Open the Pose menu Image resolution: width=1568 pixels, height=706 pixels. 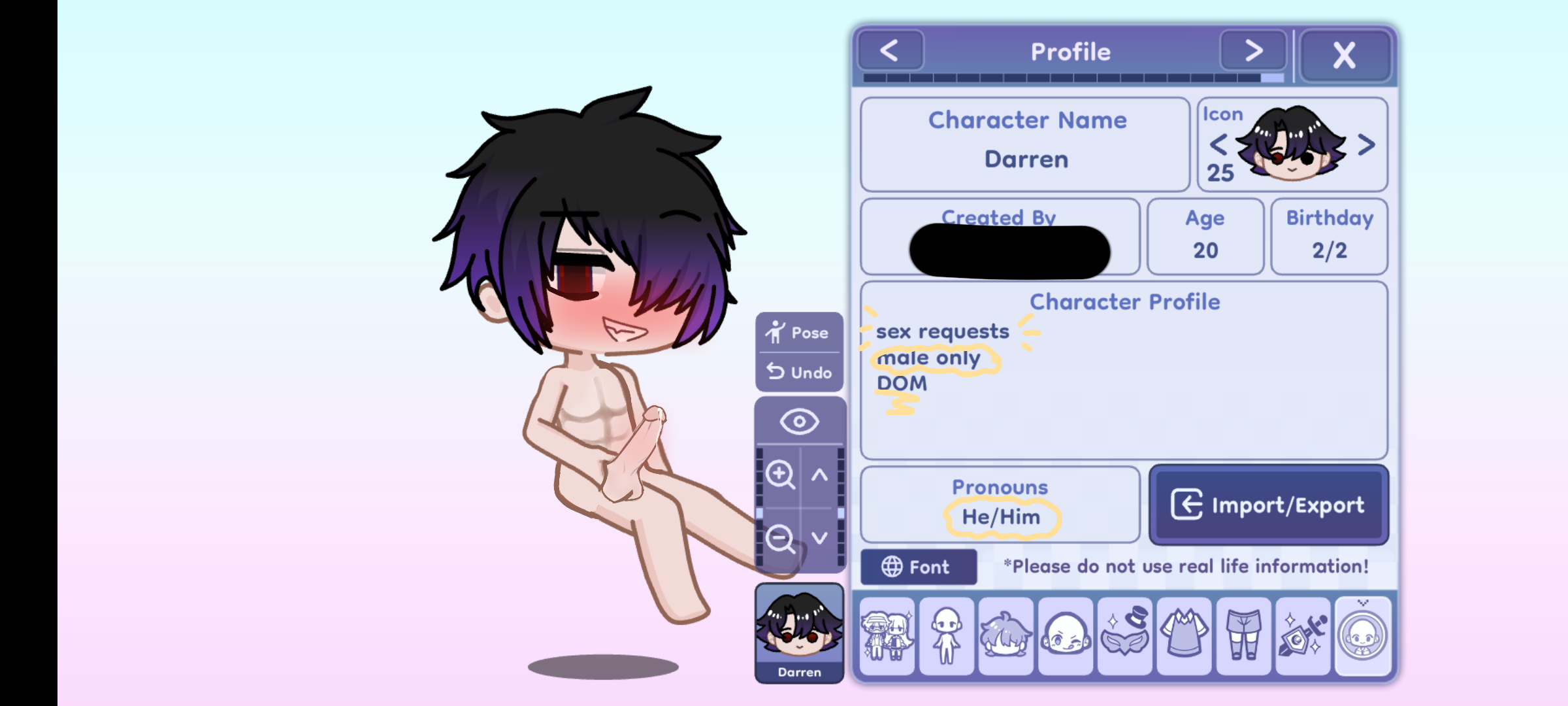click(799, 333)
